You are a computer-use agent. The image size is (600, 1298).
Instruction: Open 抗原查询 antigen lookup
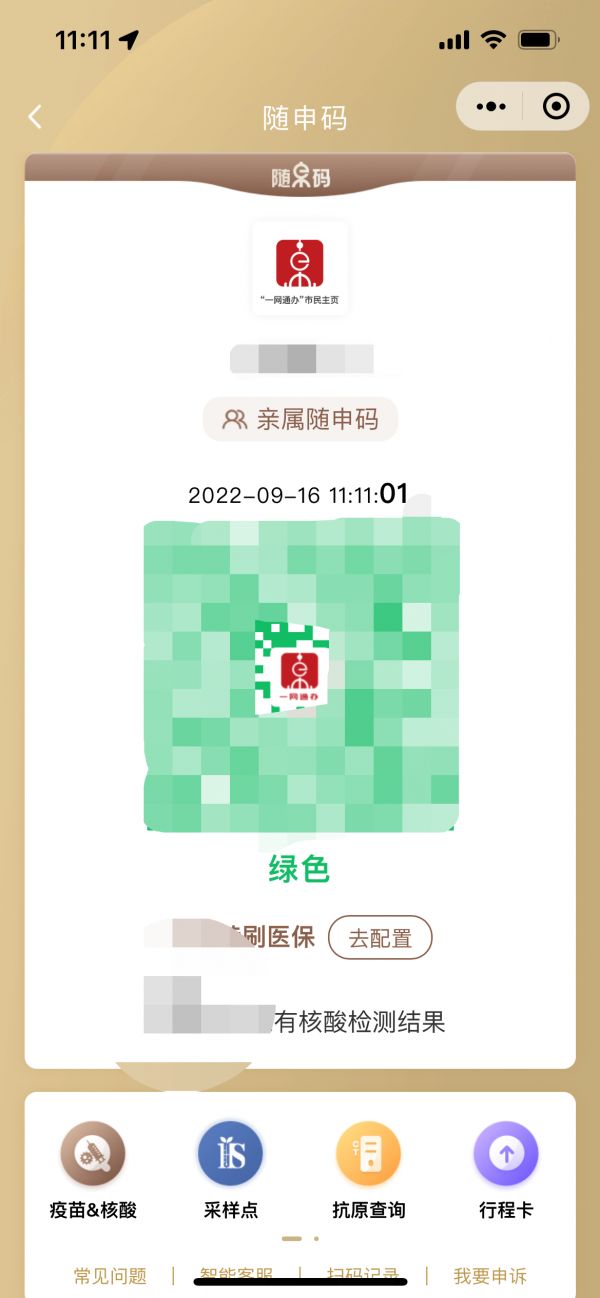(x=368, y=1171)
